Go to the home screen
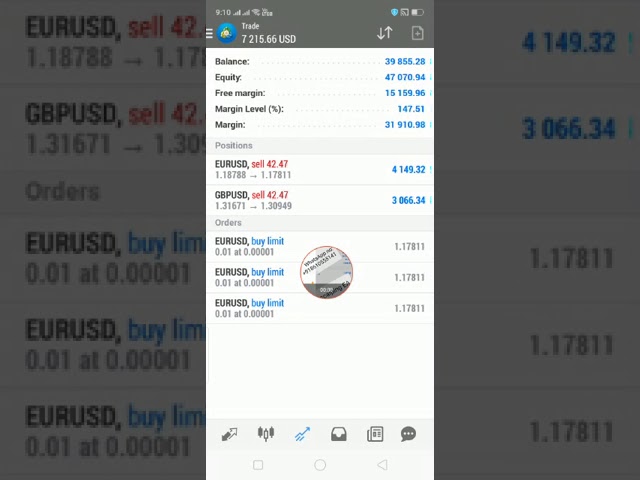This screenshot has height=480, width=640. [320, 465]
